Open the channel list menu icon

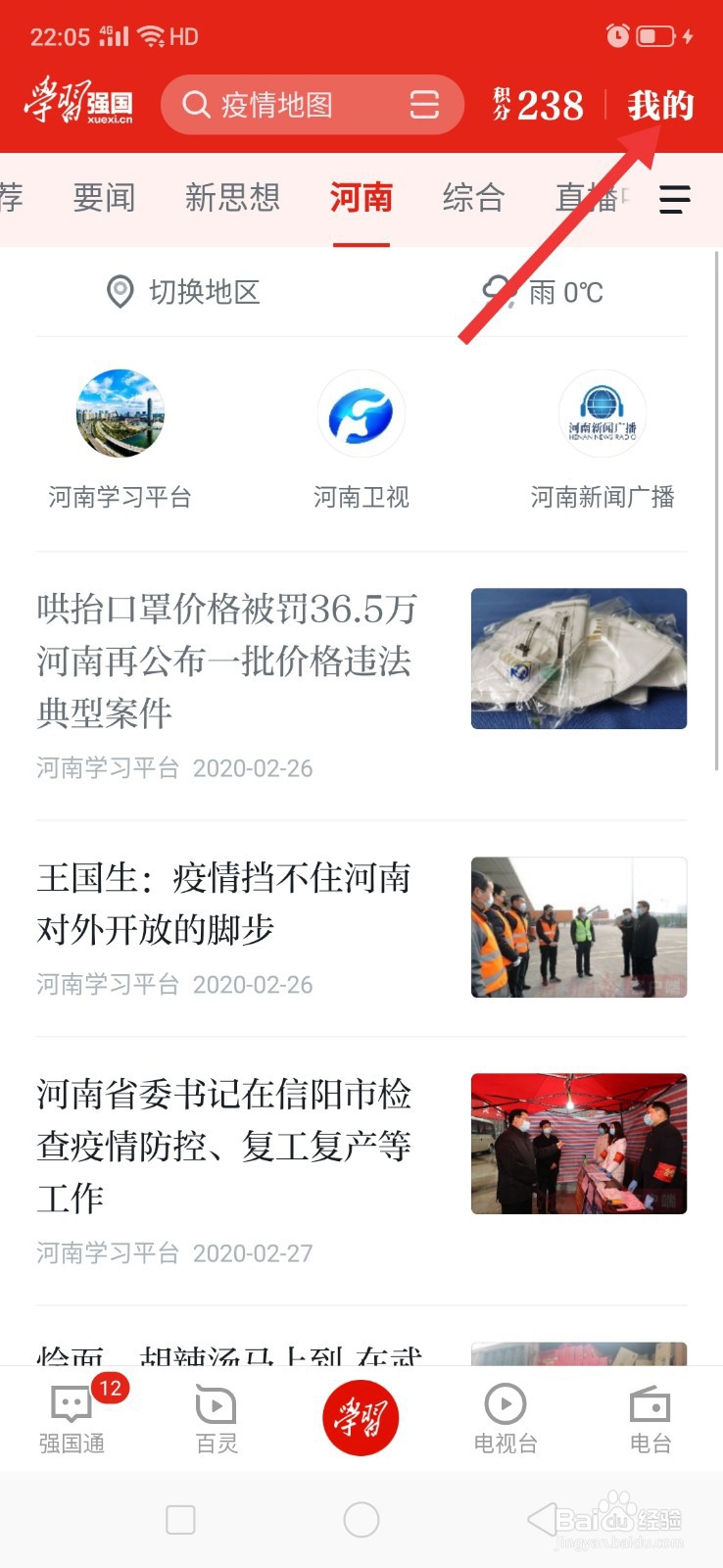pyautogui.click(x=674, y=200)
